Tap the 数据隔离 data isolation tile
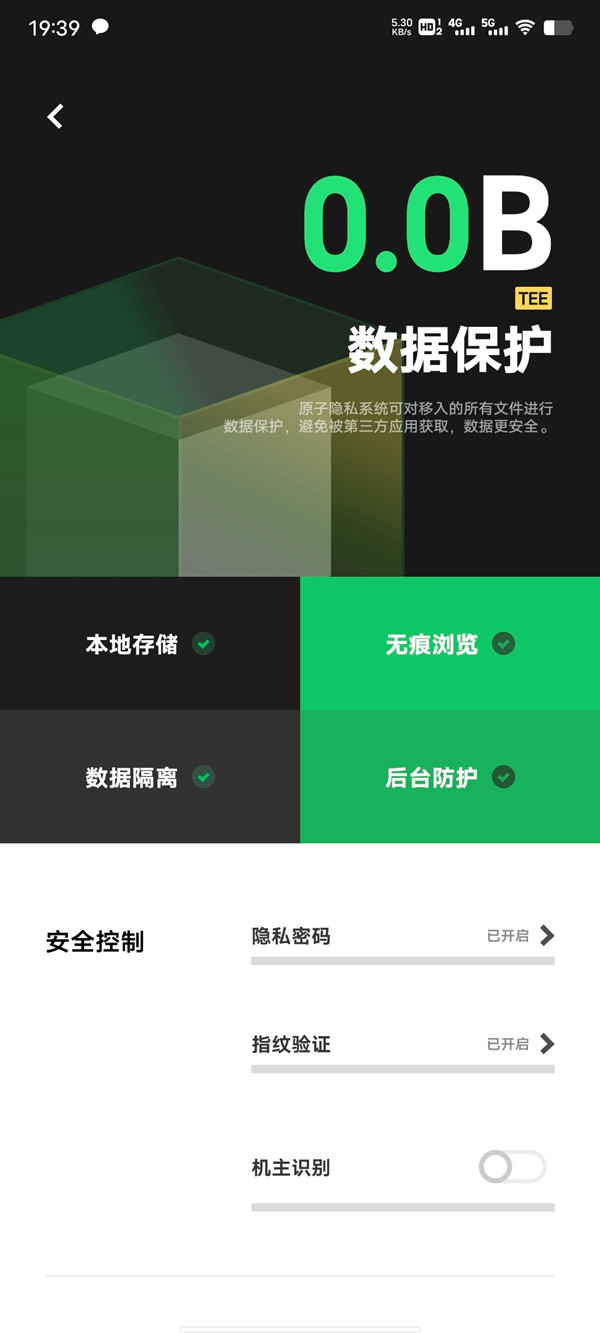The width and height of the screenshot is (600, 1333). click(150, 777)
